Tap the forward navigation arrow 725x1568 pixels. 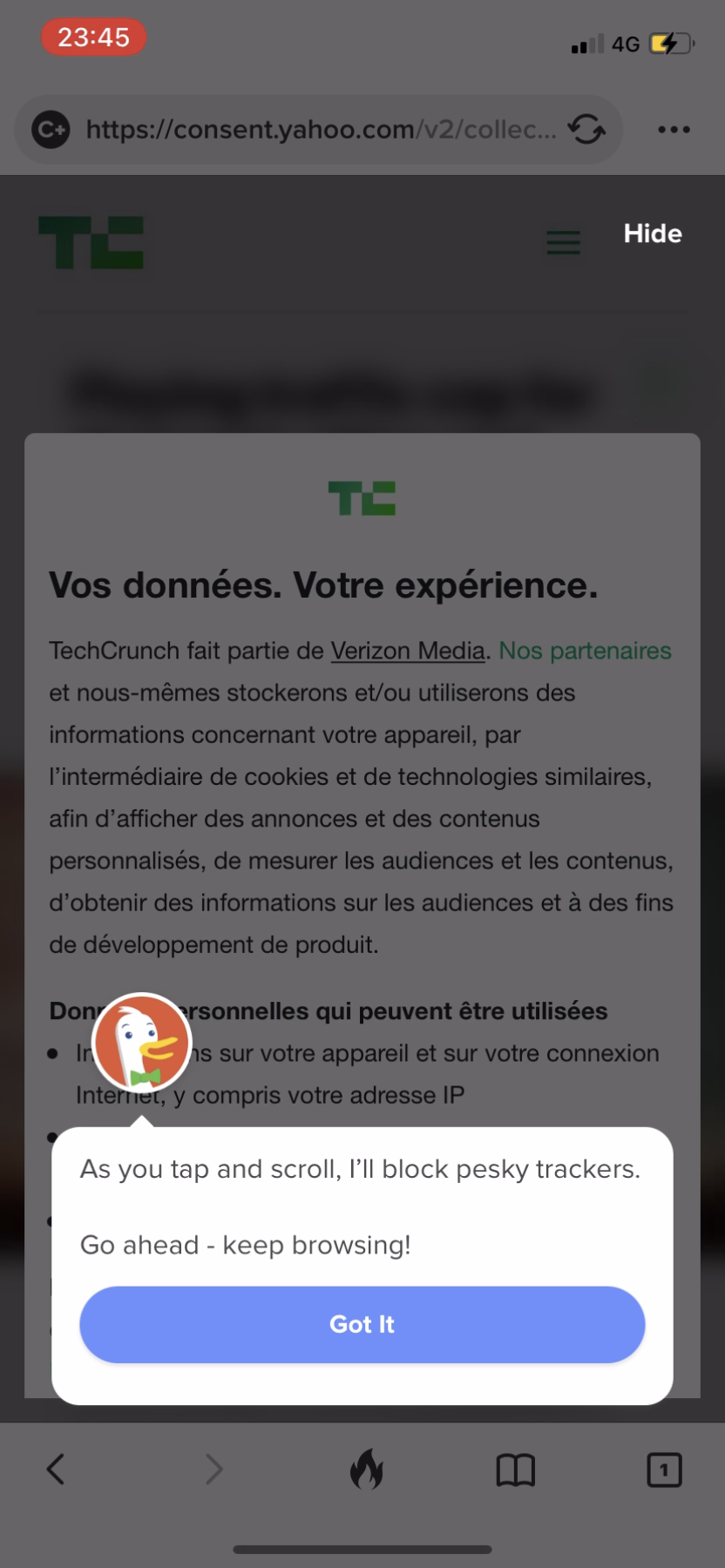(213, 1469)
